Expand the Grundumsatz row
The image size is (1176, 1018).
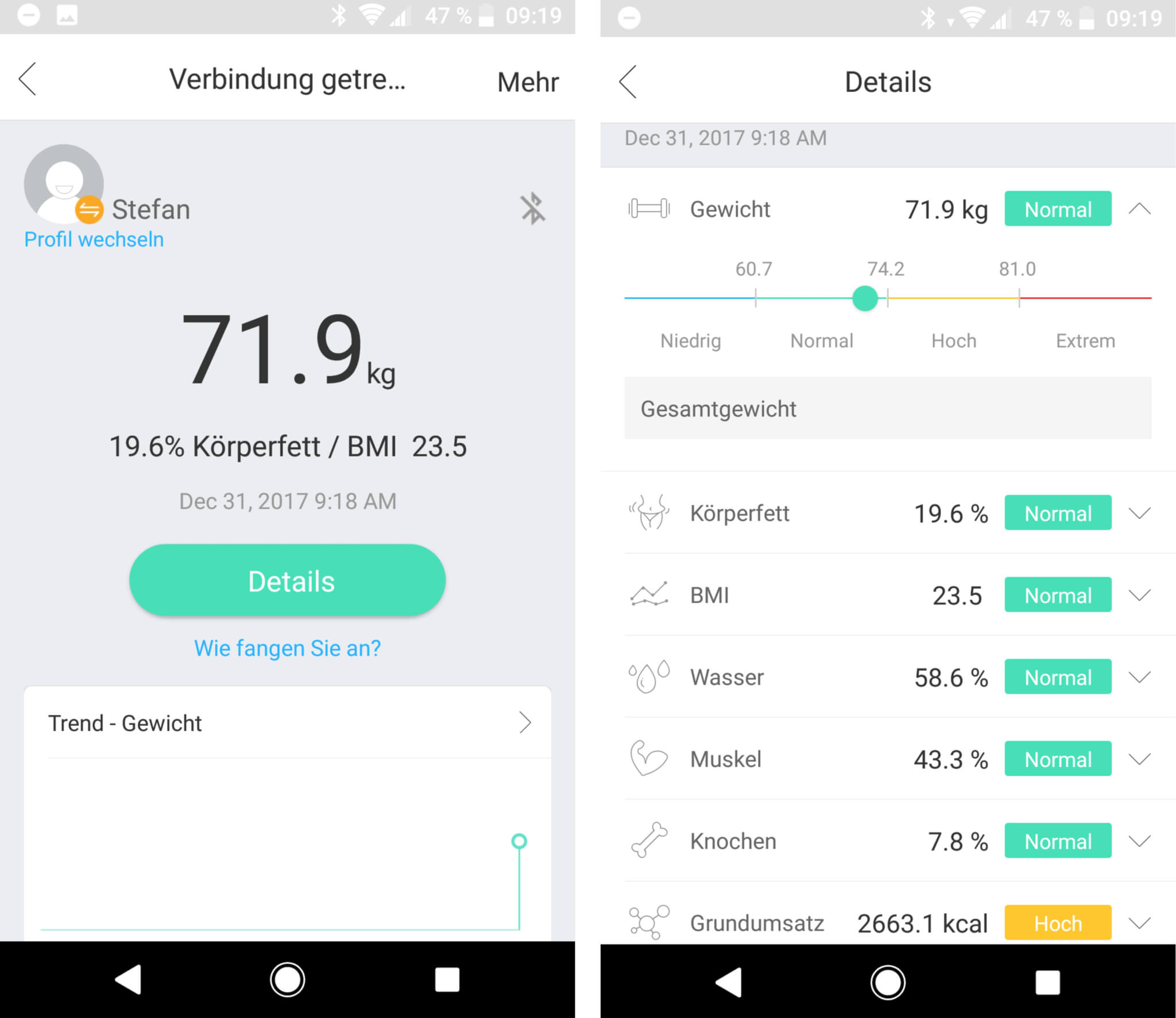click(1139, 923)
